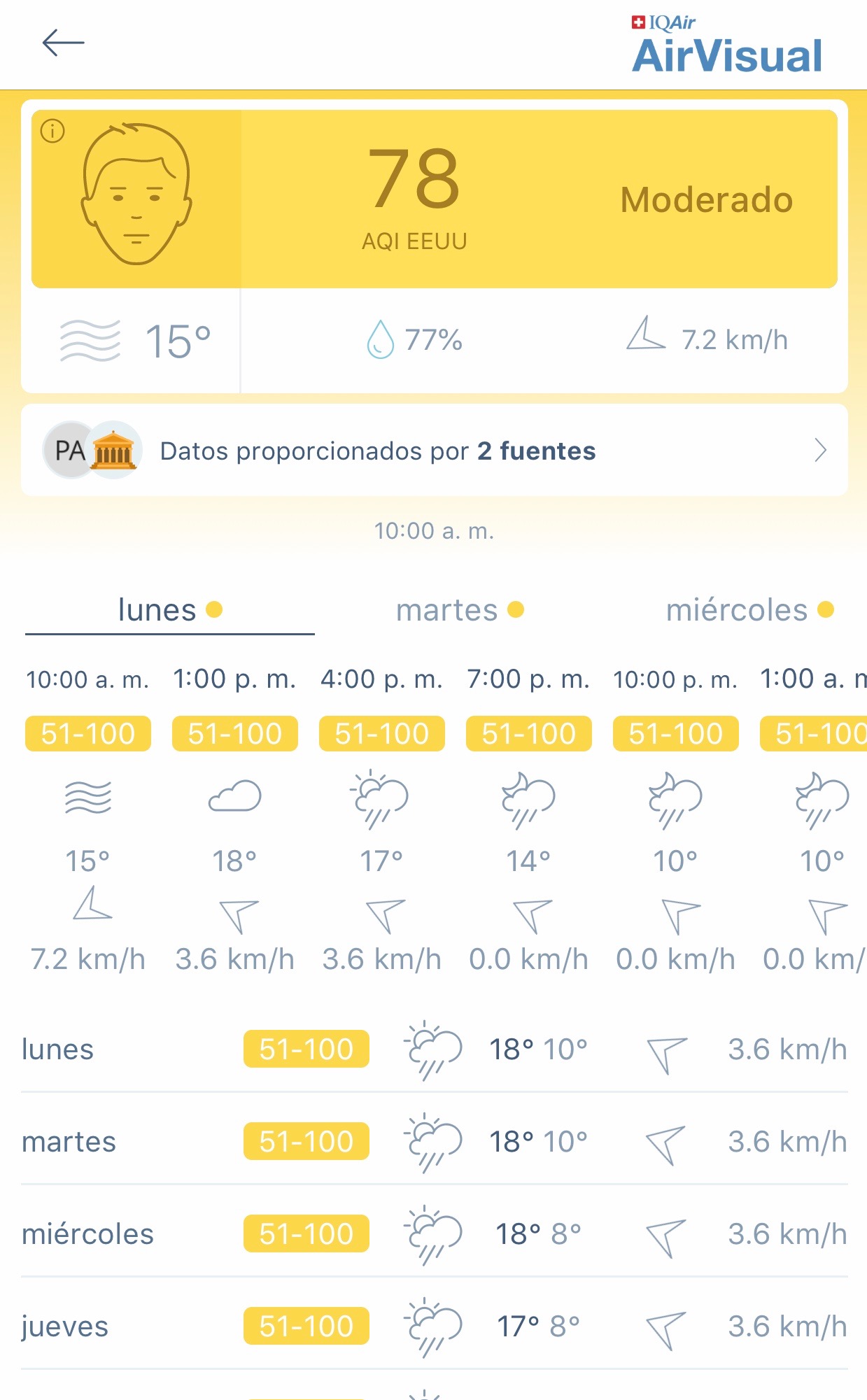867x1400 pixels.
Task: Open the AQI info icon
Action: pos(52,131)
